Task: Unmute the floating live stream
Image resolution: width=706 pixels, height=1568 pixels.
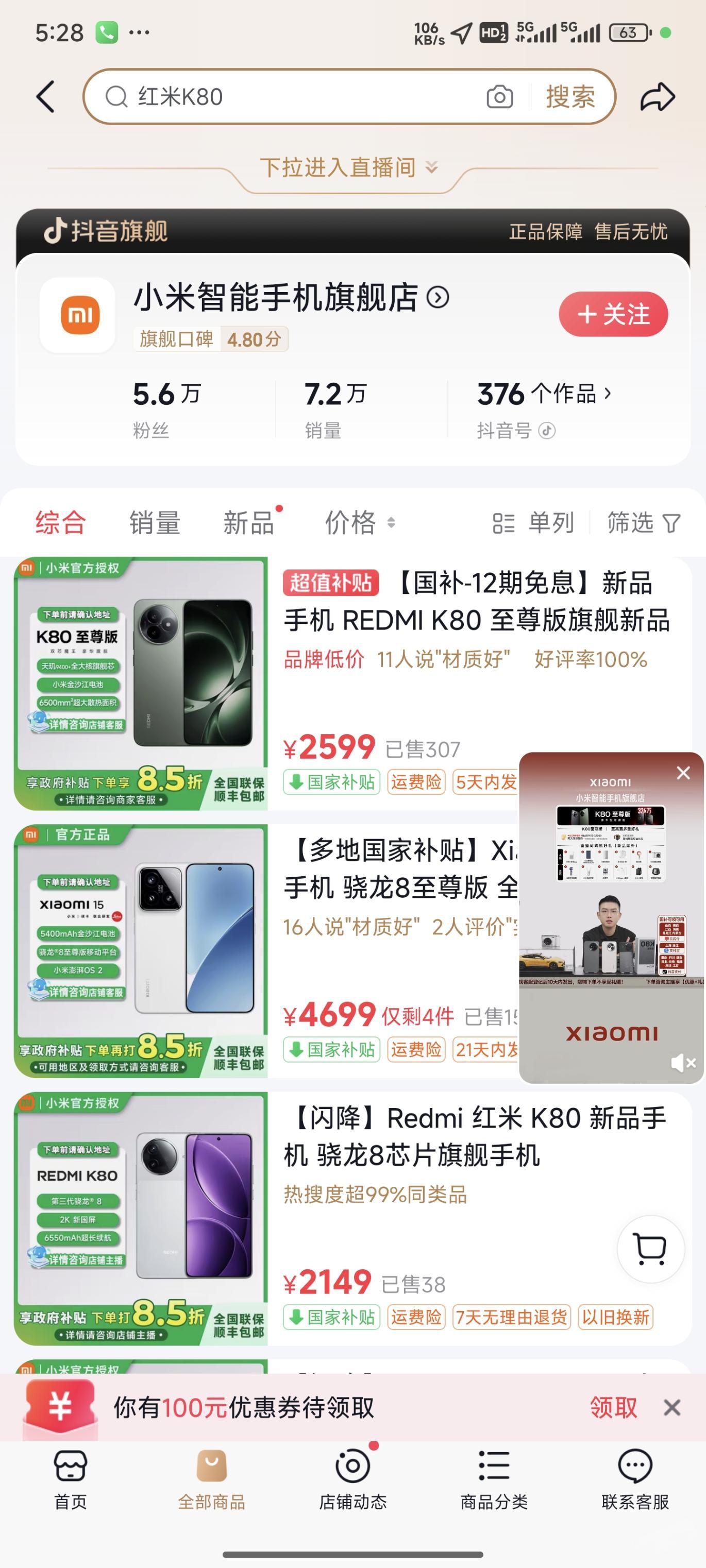Action: click(682, 1063)
